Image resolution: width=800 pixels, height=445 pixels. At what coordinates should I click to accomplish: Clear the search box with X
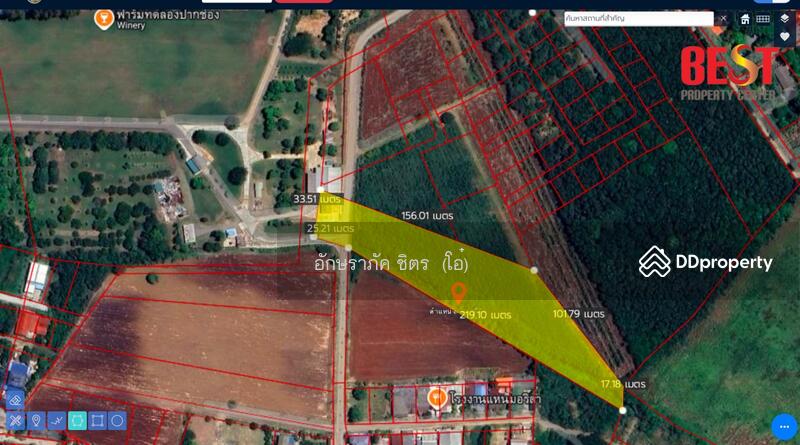[723, 19]
